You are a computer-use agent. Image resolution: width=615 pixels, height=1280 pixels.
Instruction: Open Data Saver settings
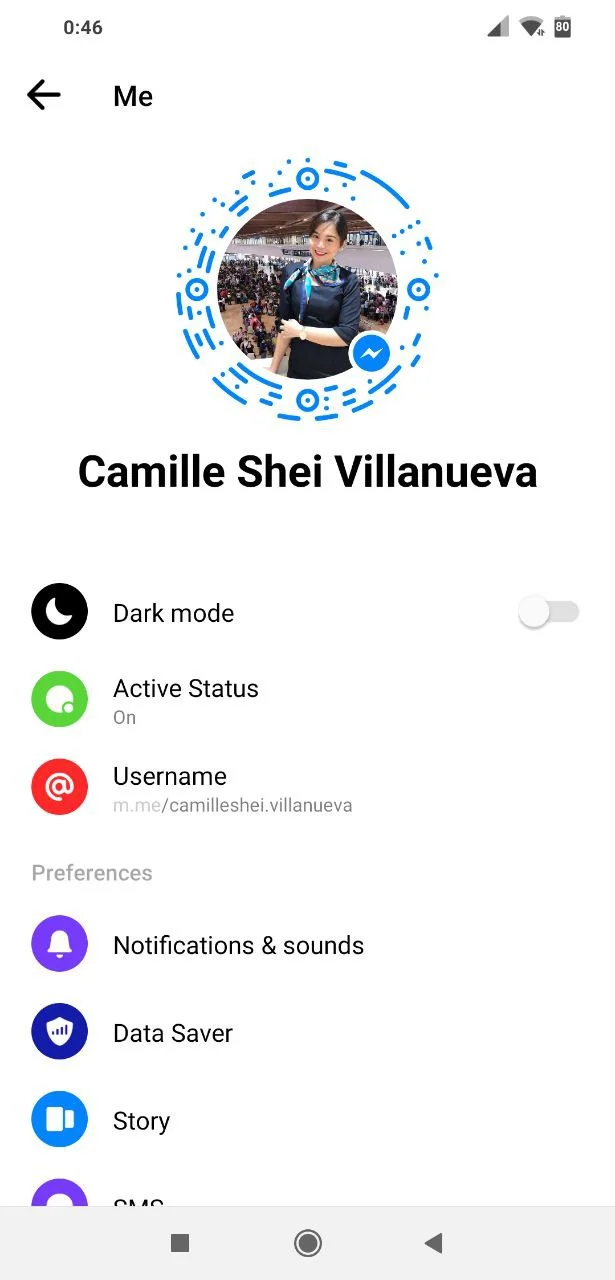pos(307,1032)
